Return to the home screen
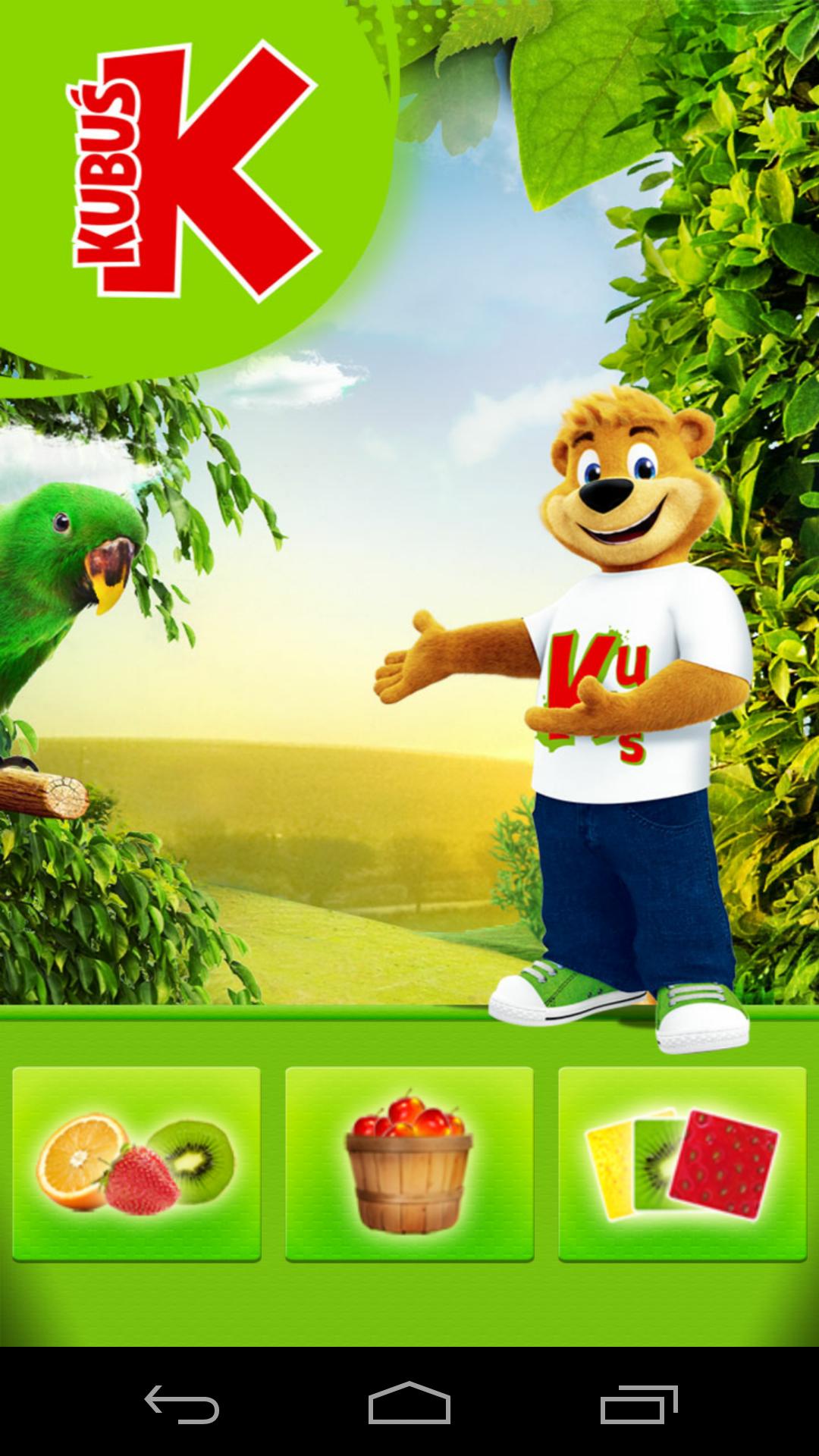 pos(409,1404)
